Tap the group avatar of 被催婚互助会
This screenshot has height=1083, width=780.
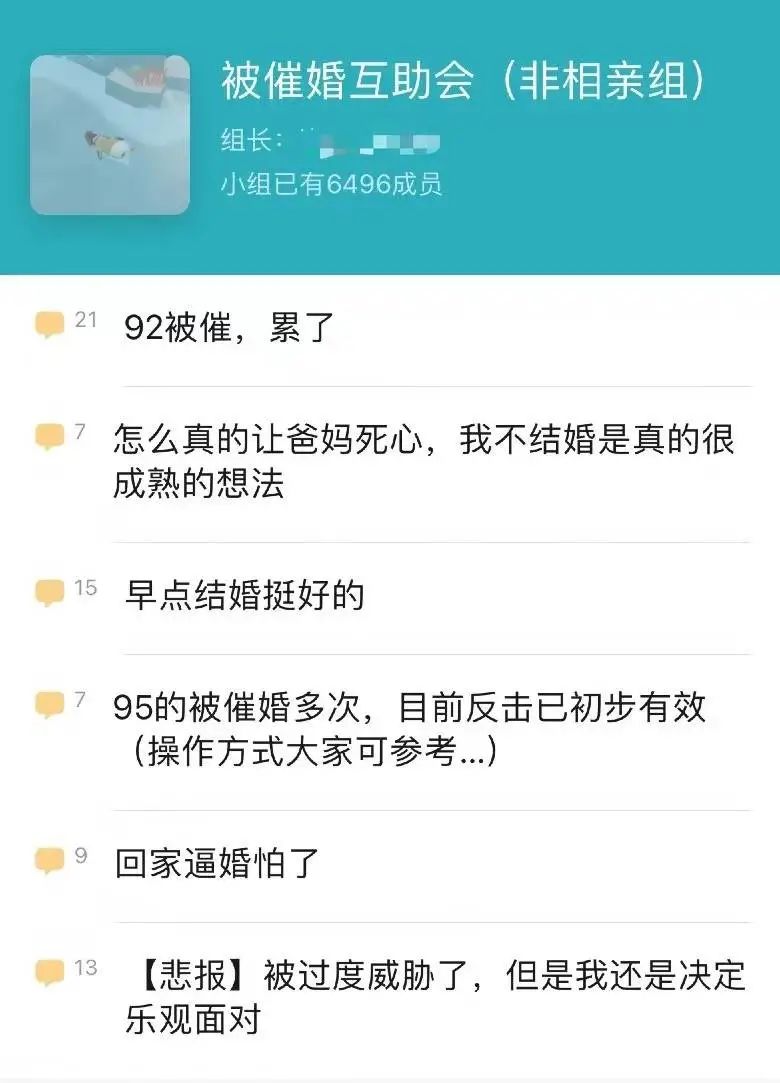tap(110, 135)
